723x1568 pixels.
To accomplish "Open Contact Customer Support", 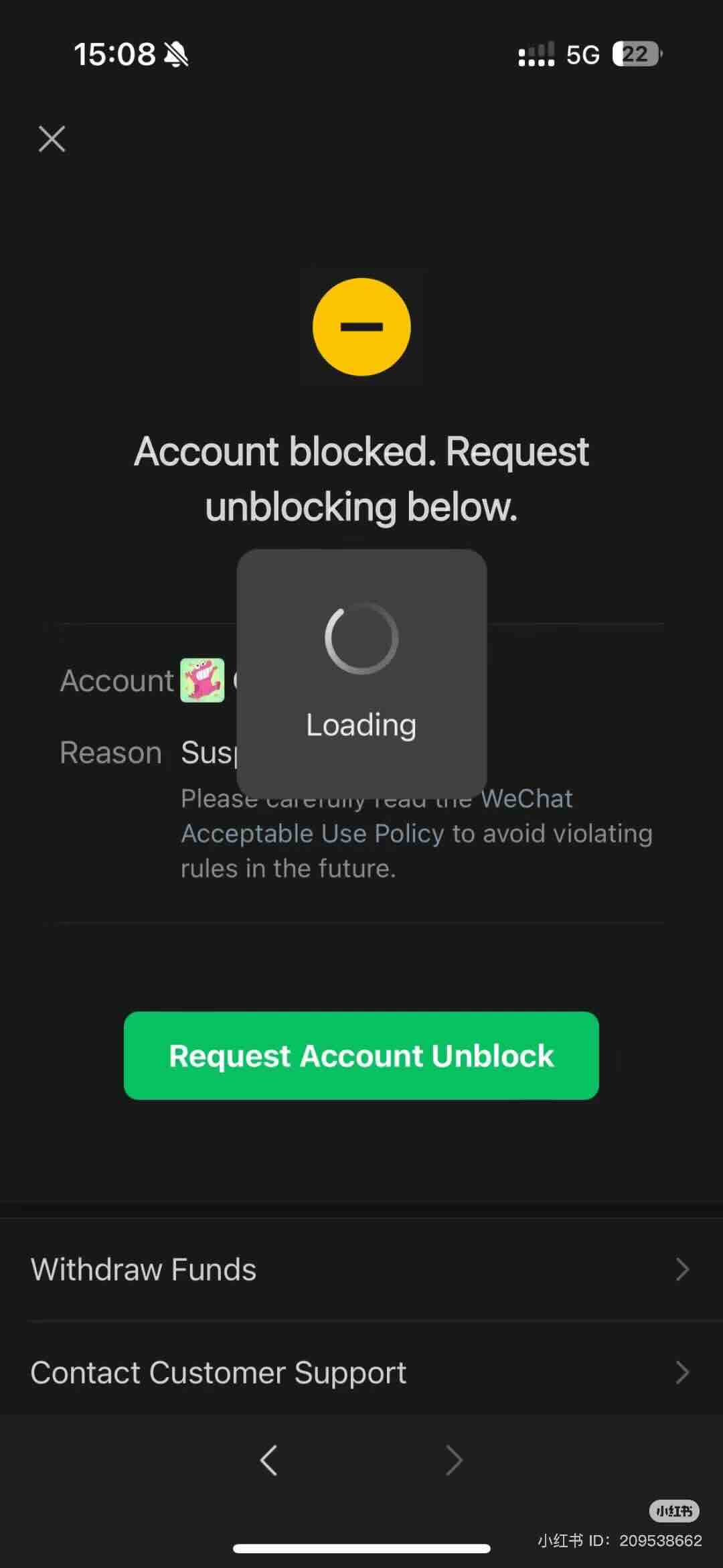I will click(361, 1372).
